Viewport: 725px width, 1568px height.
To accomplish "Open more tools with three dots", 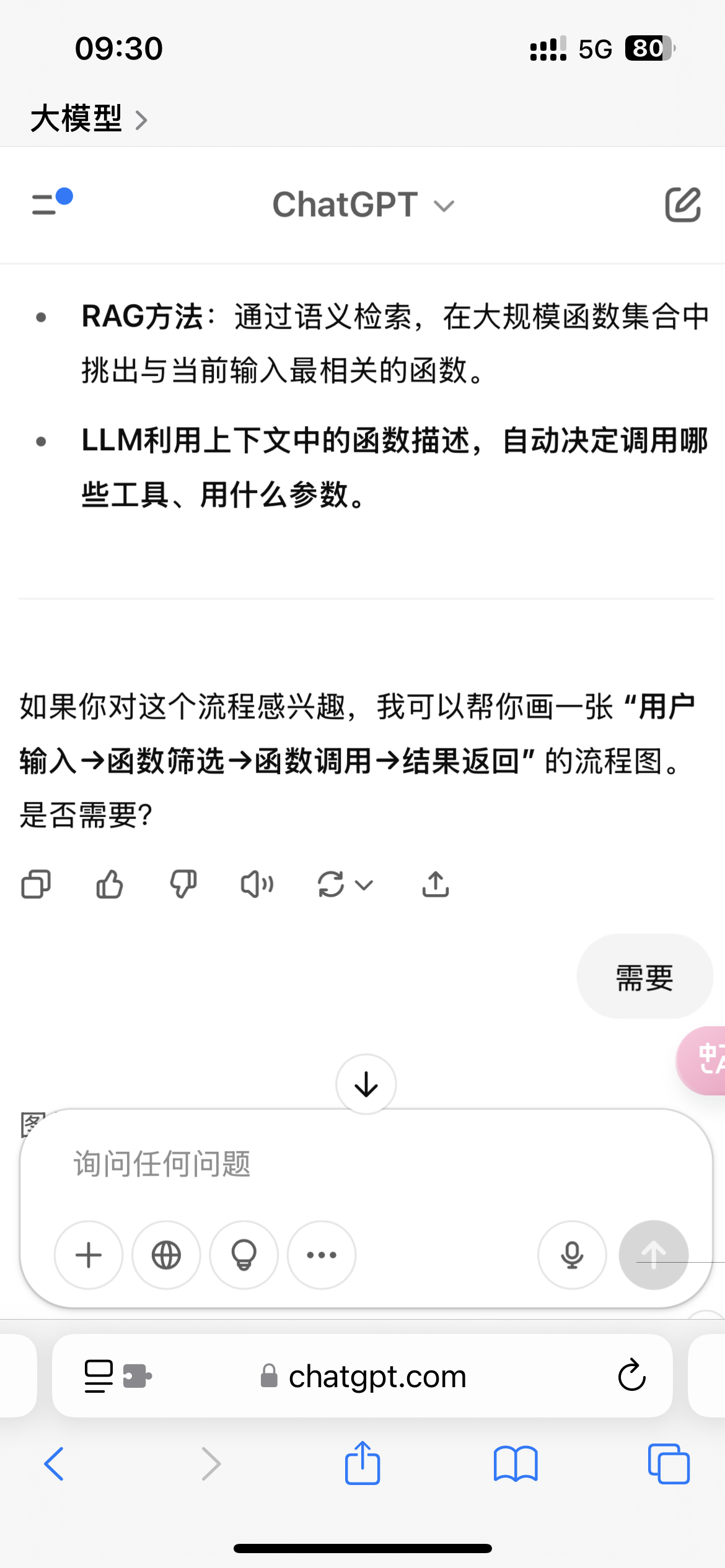I will click(322, 1255).
